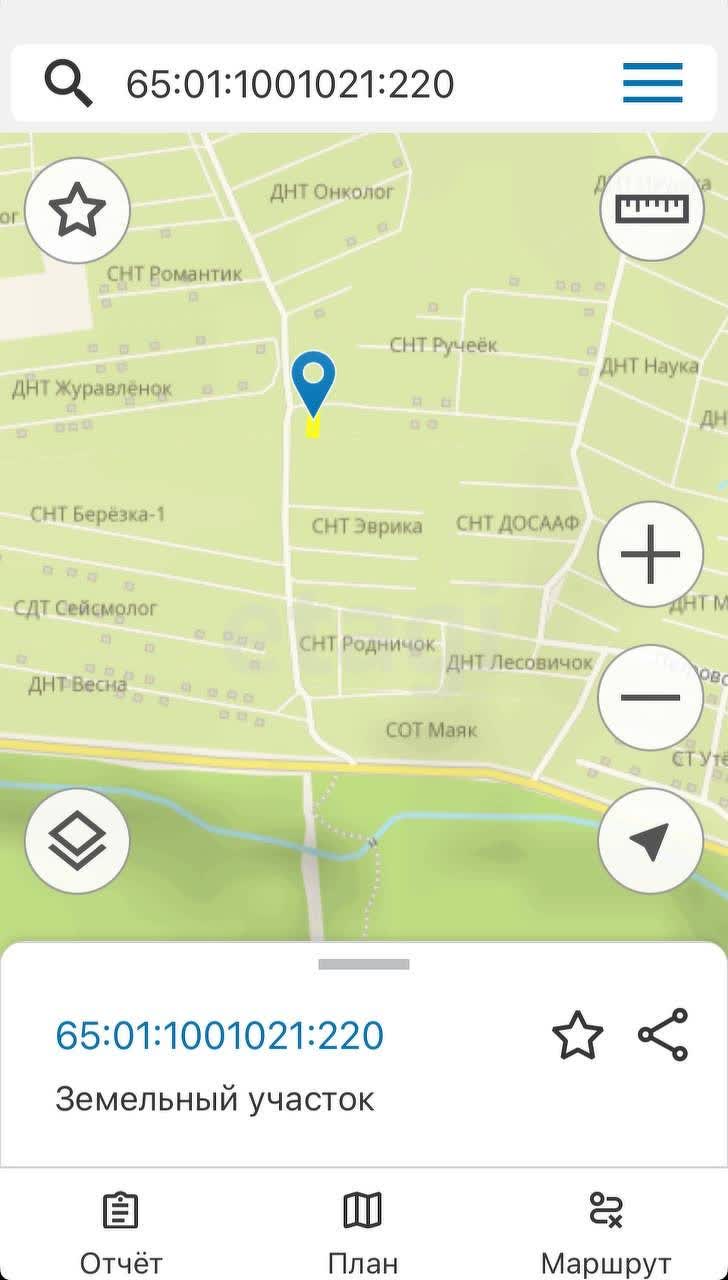Open the map layers selector

coord(77,841)
